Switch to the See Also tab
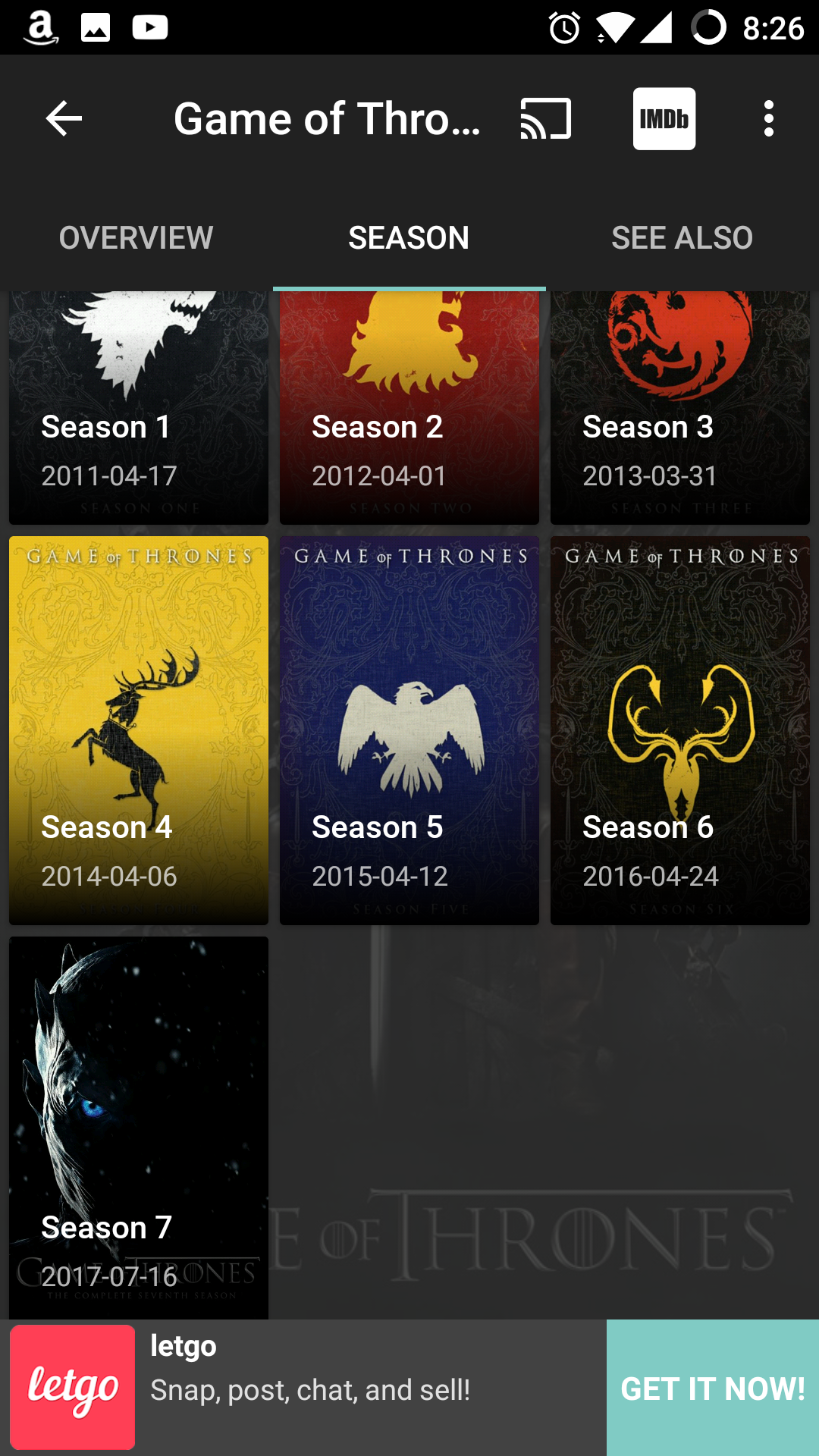Viewport: 819px width, 1456px height. (x=682, y=238)
